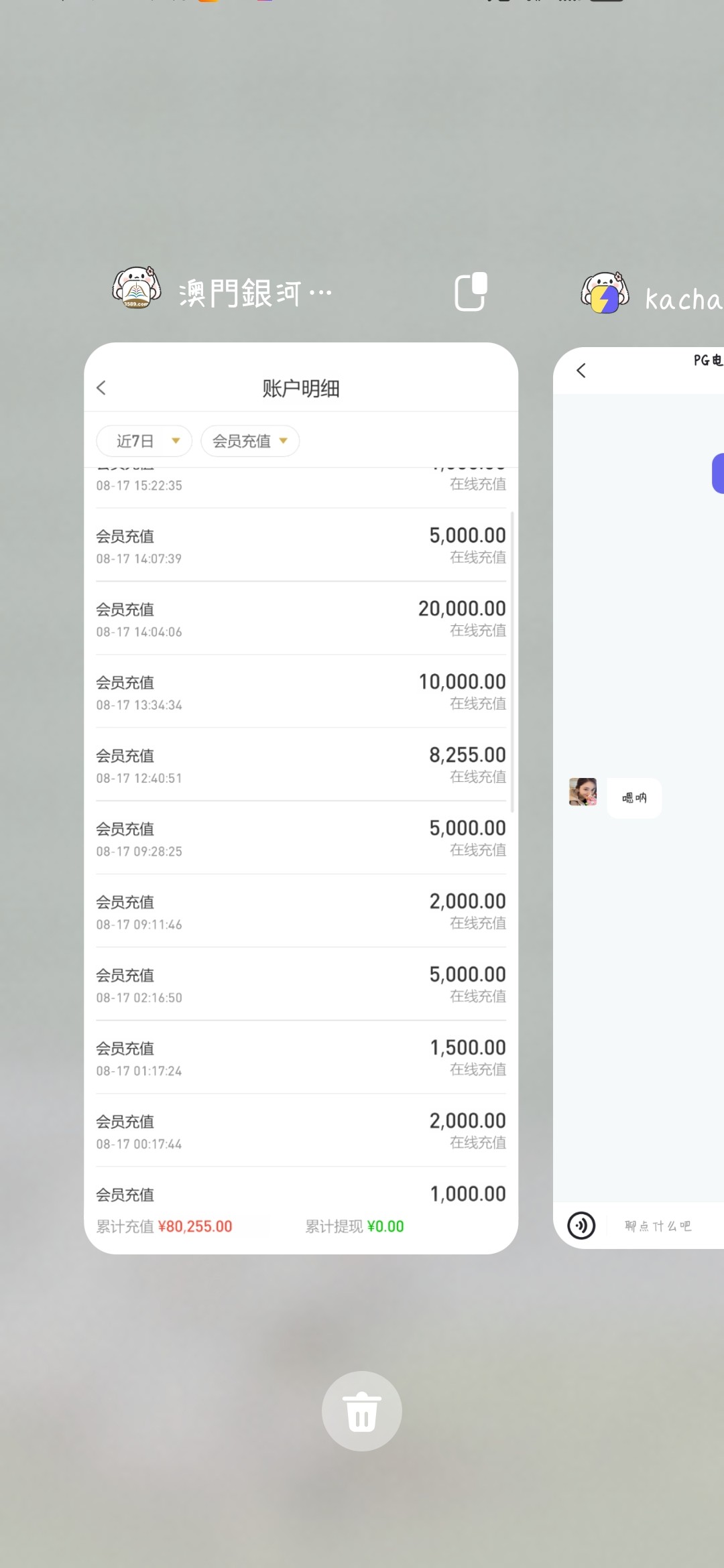The width and height of the screenshot is (724, 1568).
Task: Tap the kacha app icon header
Action: [x=605, y=293]
